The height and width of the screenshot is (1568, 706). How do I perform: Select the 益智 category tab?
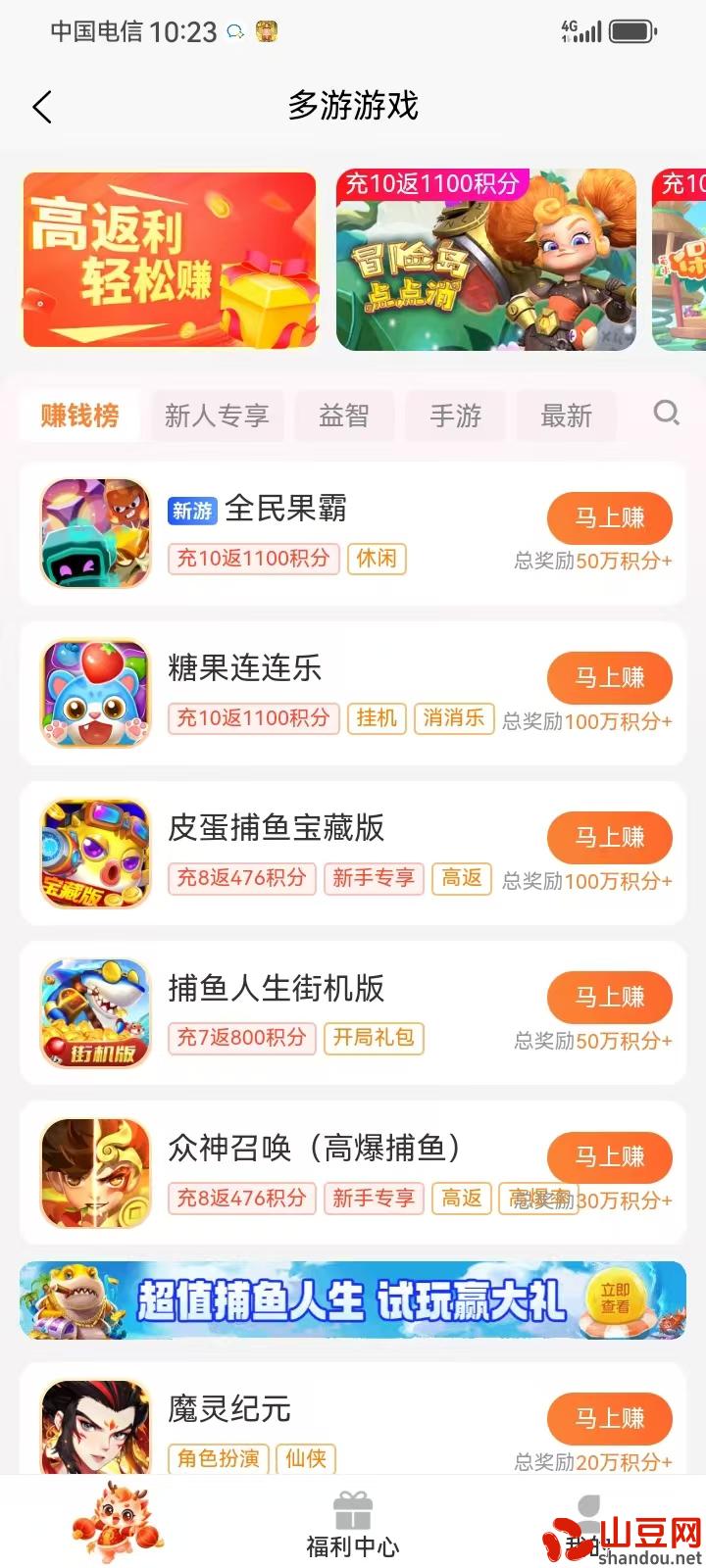tap(344, 416)
